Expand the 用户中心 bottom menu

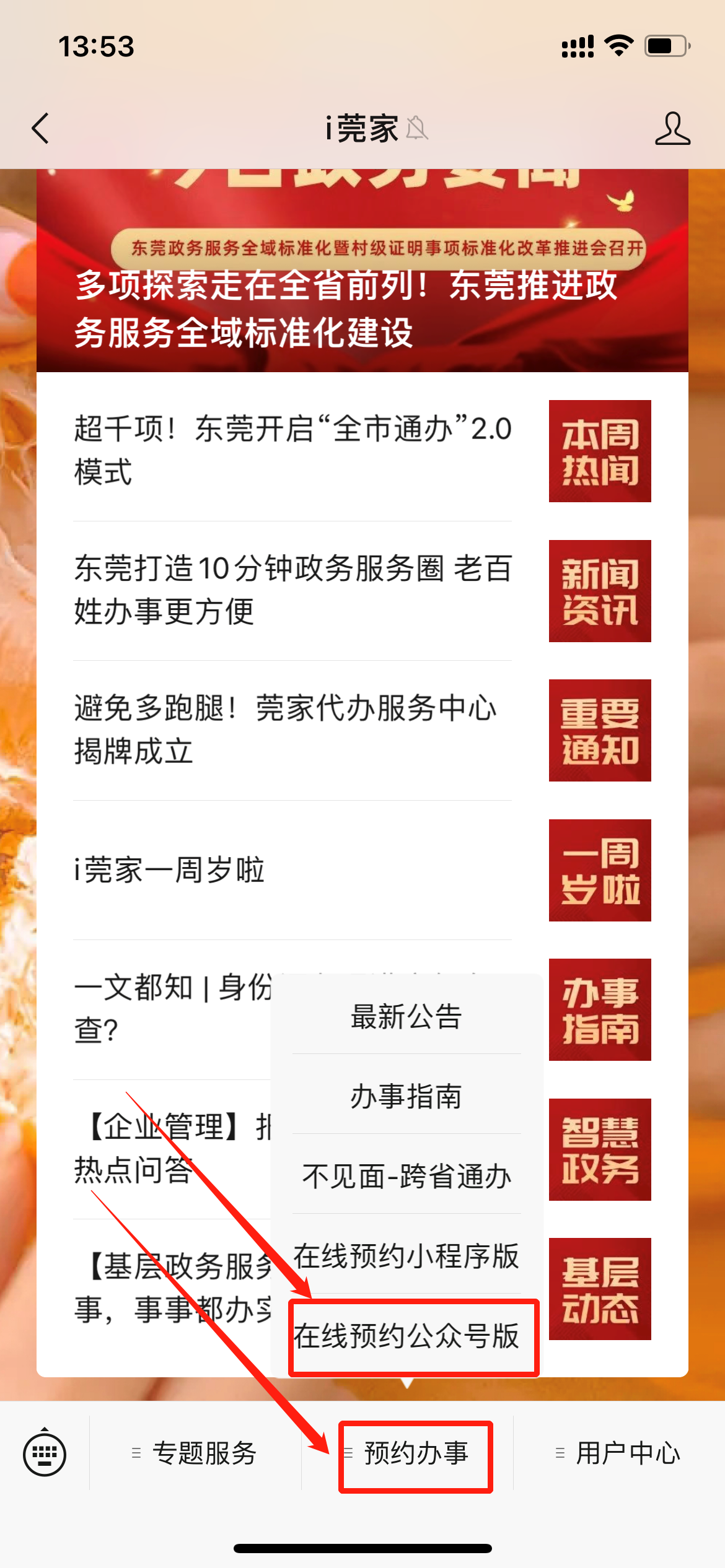click(x=620, y=1453)
